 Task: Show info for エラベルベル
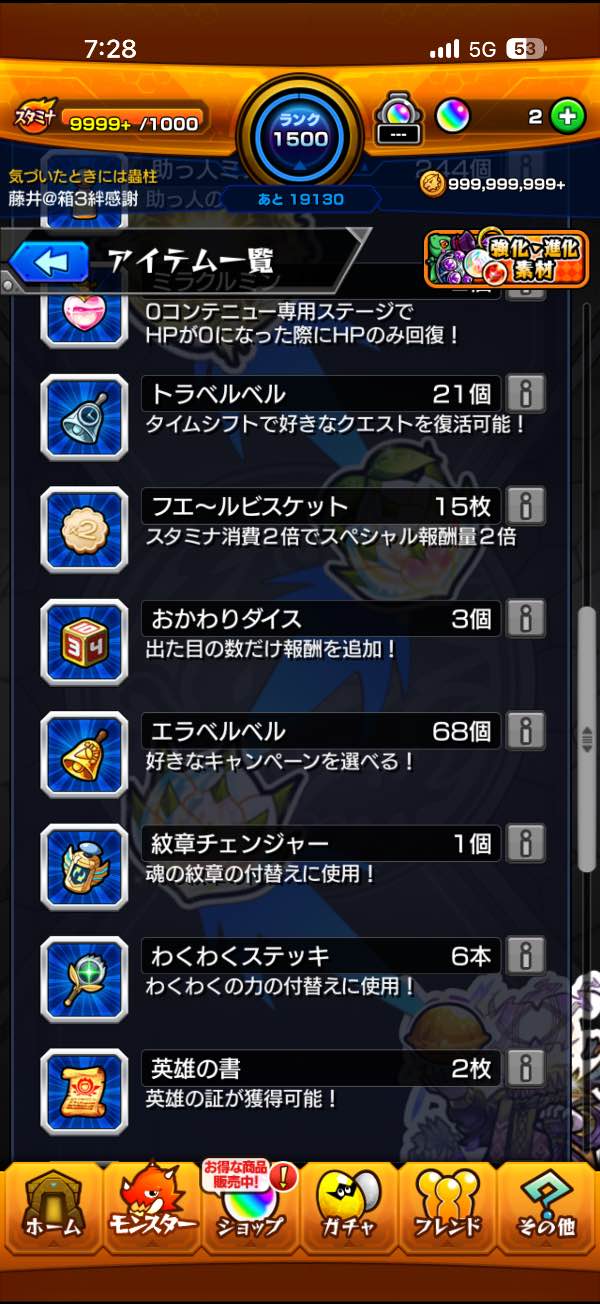[525, 731]
